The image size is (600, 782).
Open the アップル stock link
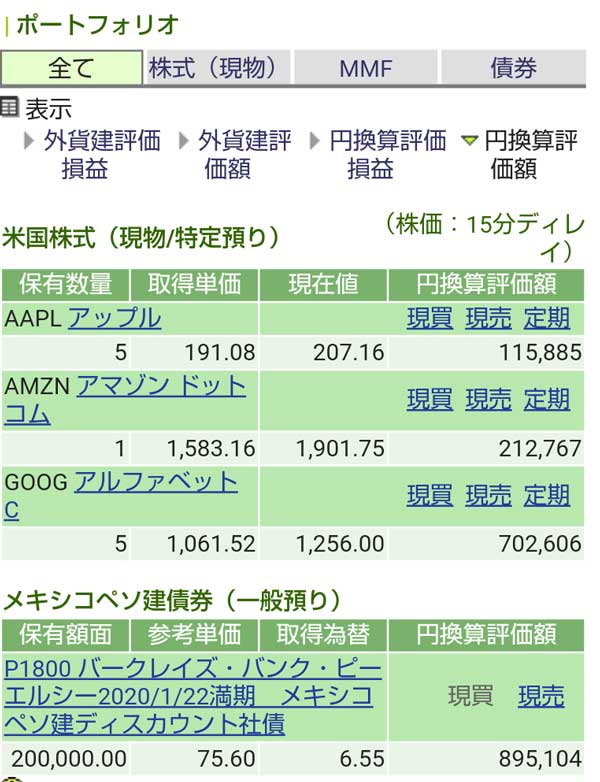pyautogui.click(x=114, y=318)
